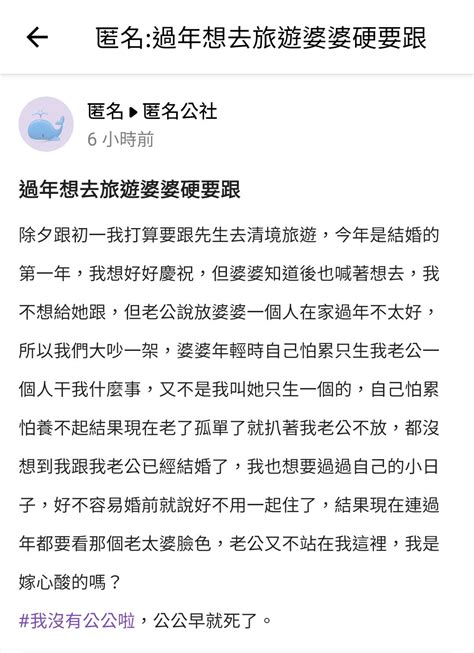Go back with the arrow icon
474x653 pixels.
coord(37,37)
